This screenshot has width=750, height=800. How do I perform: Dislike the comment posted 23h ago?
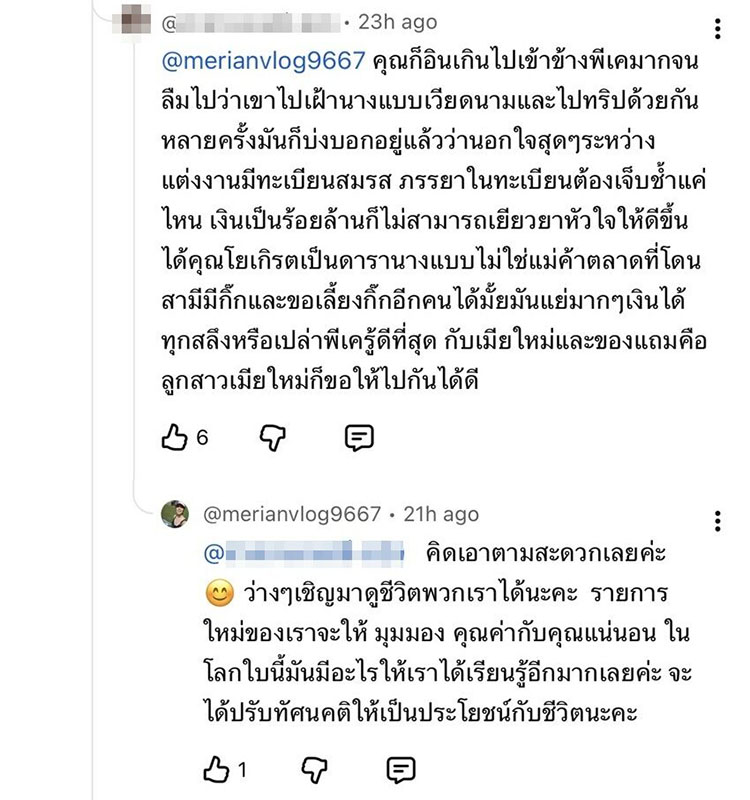point(272,438)
